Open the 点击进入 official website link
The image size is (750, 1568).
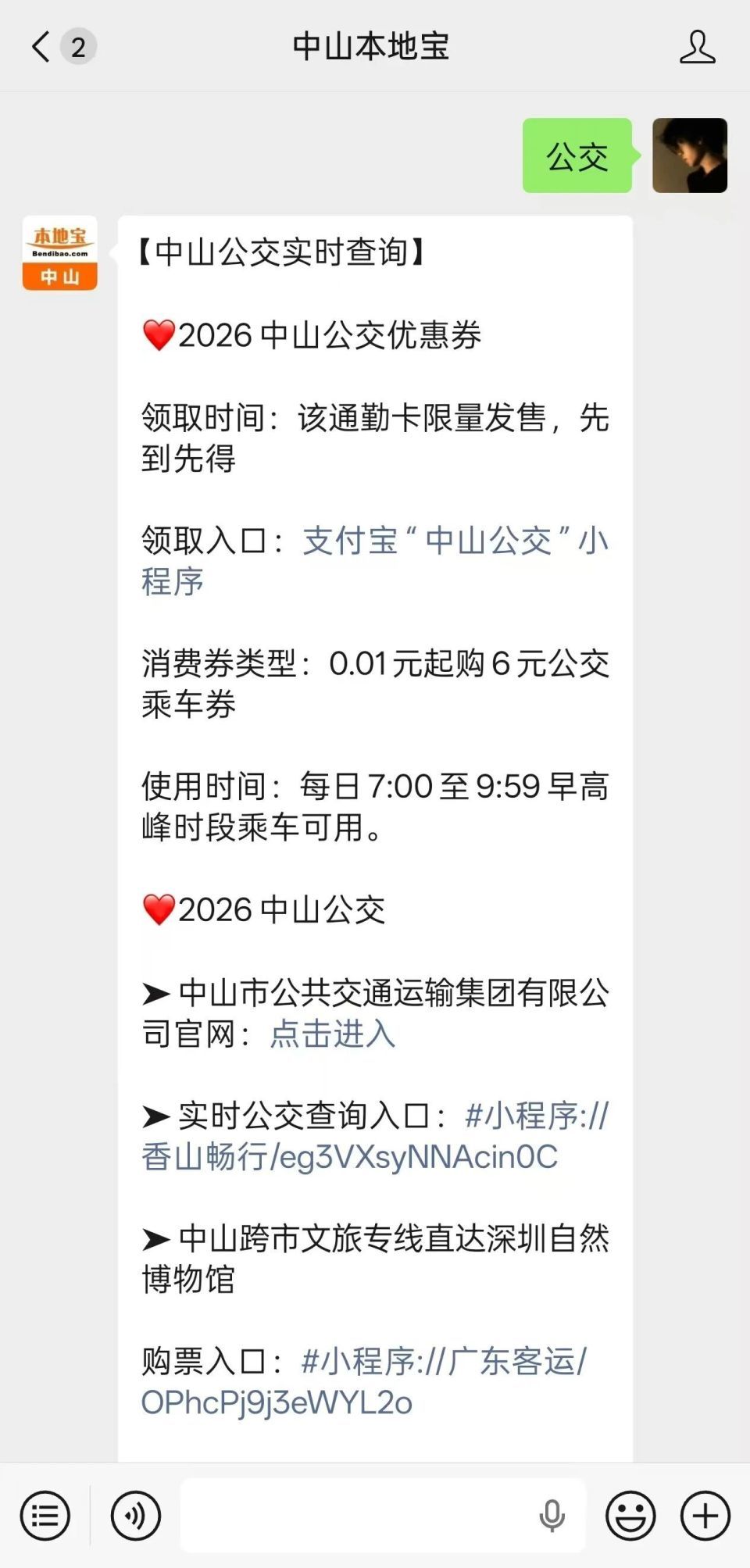[333, 1034]
